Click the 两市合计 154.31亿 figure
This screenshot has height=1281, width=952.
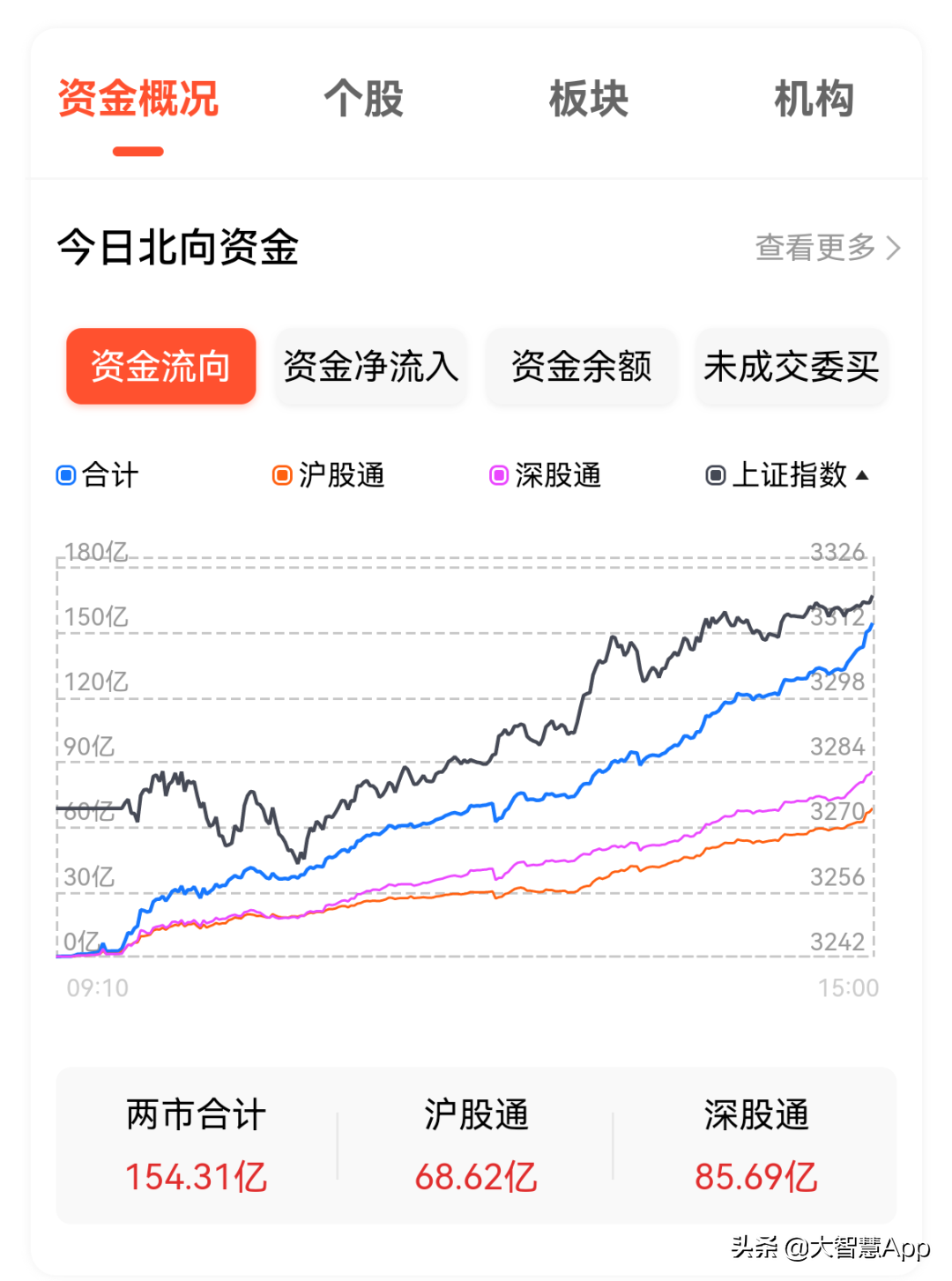196,1177
